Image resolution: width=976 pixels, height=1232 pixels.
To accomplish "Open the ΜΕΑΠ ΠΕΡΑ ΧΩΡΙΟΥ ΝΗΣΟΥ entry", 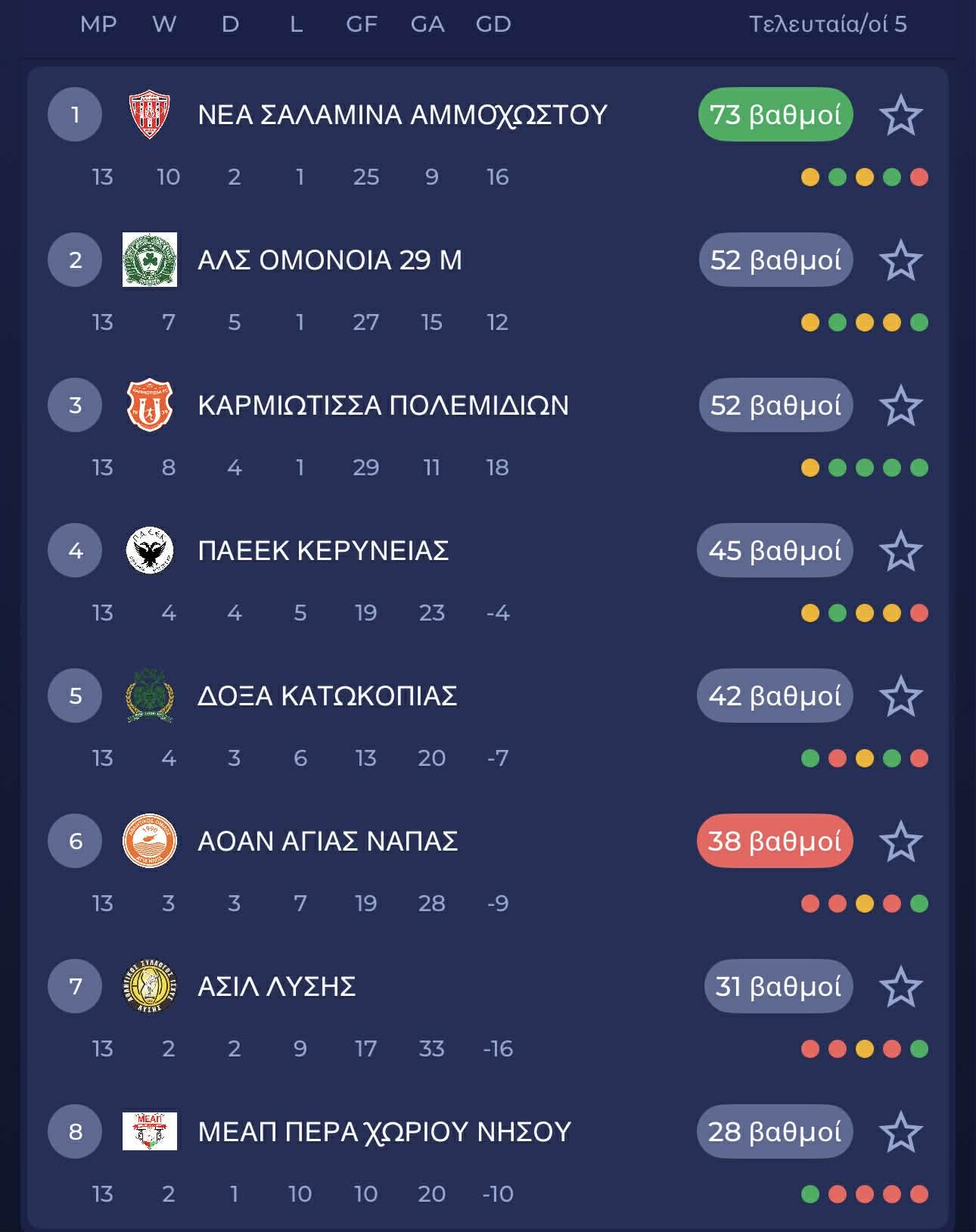I will 384,1132.
